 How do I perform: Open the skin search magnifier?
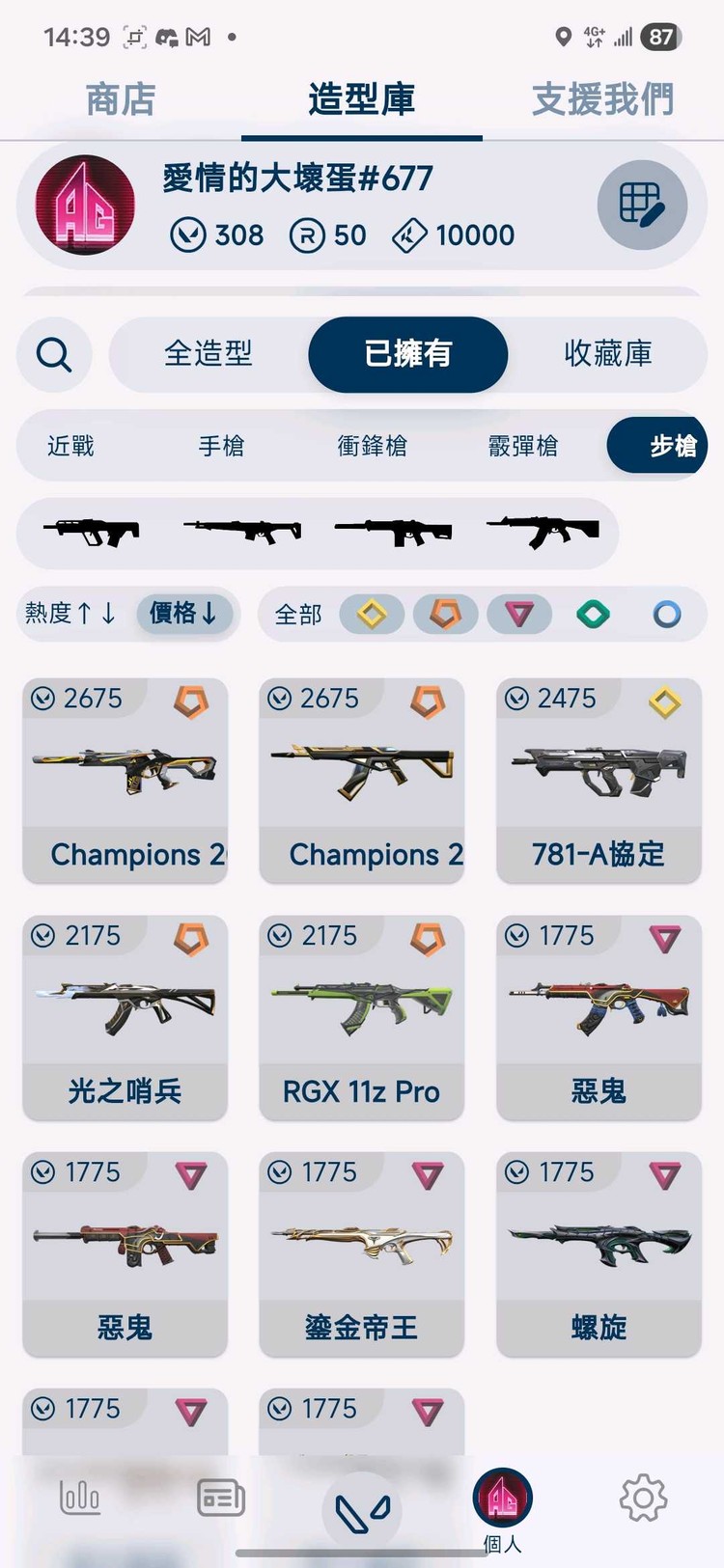(x=54, y=354)
